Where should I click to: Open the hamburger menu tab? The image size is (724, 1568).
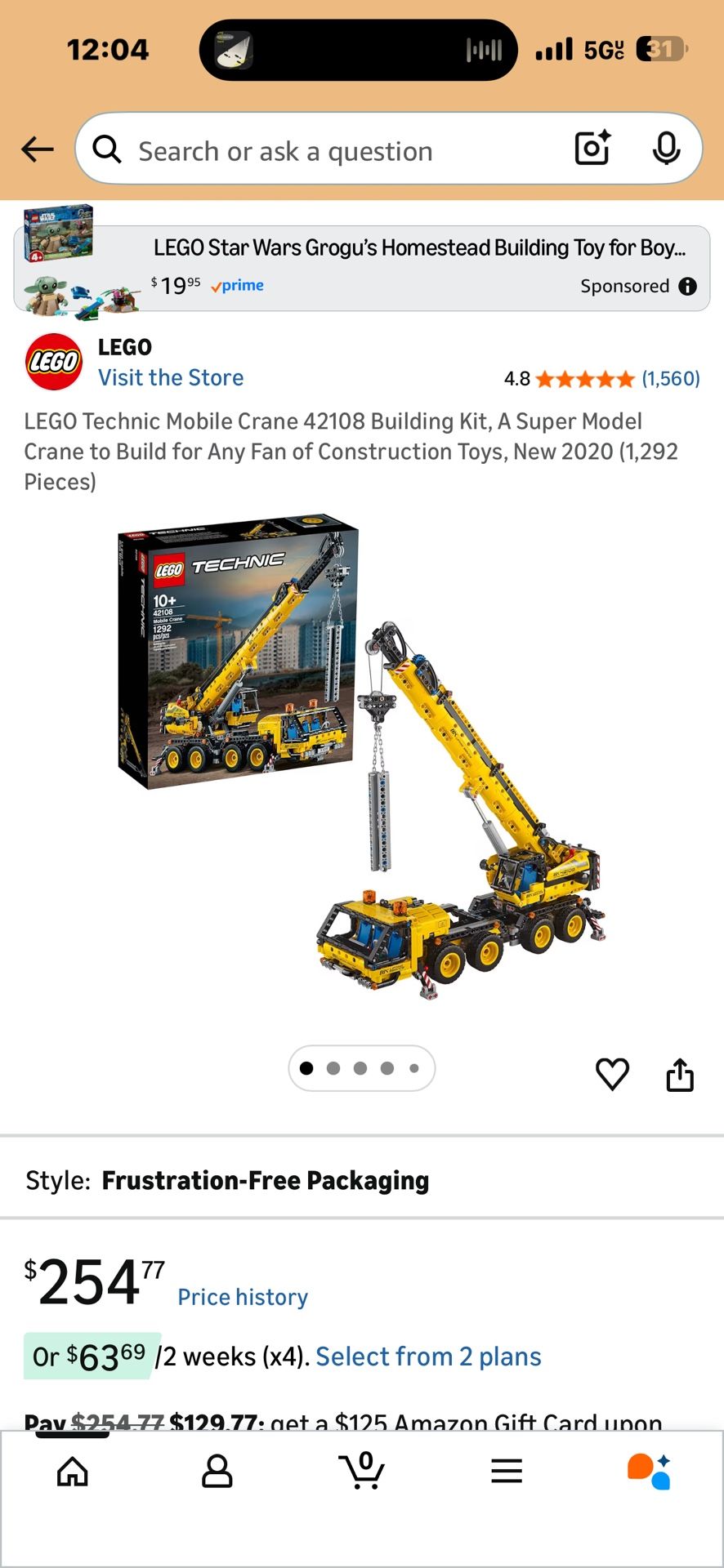point(507,1472)
